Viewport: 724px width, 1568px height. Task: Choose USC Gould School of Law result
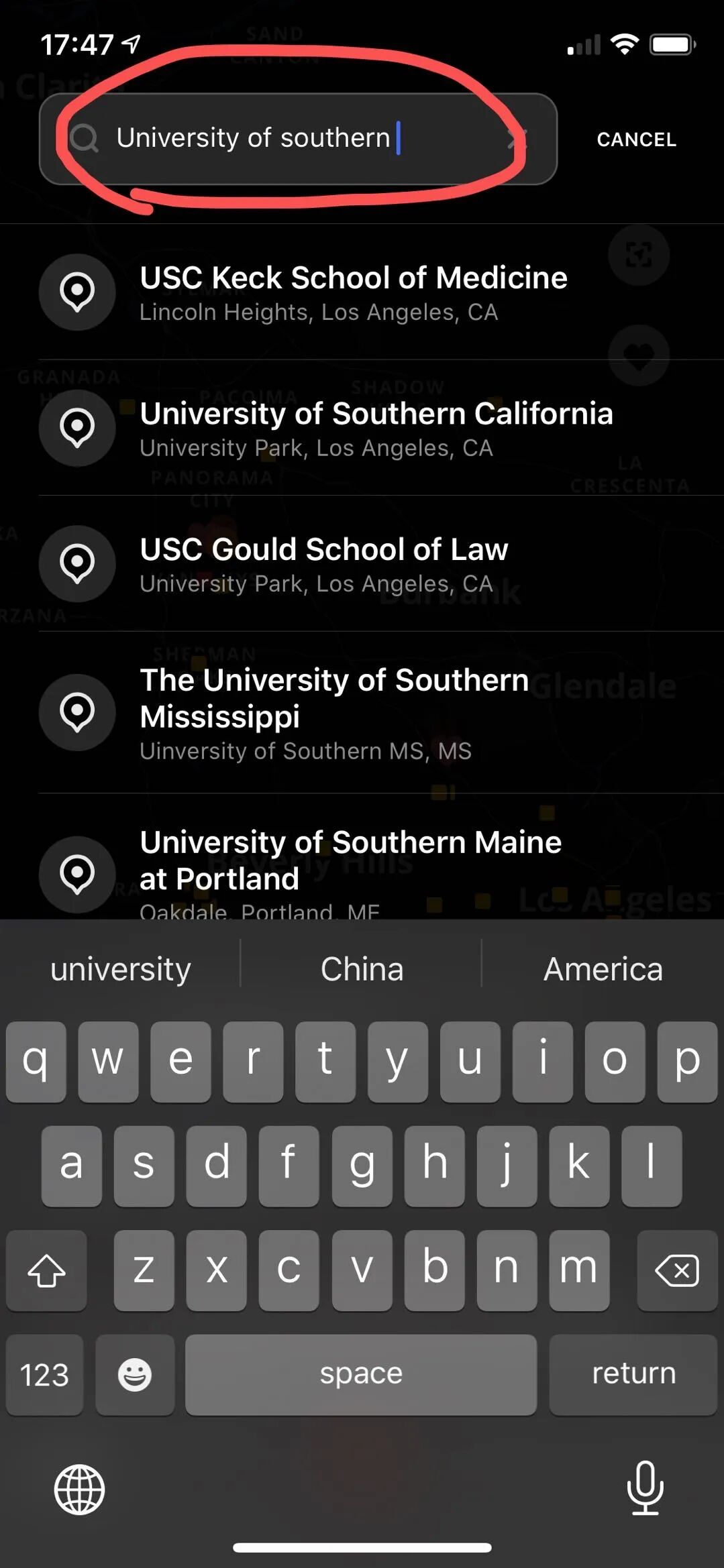click(323, 563)
